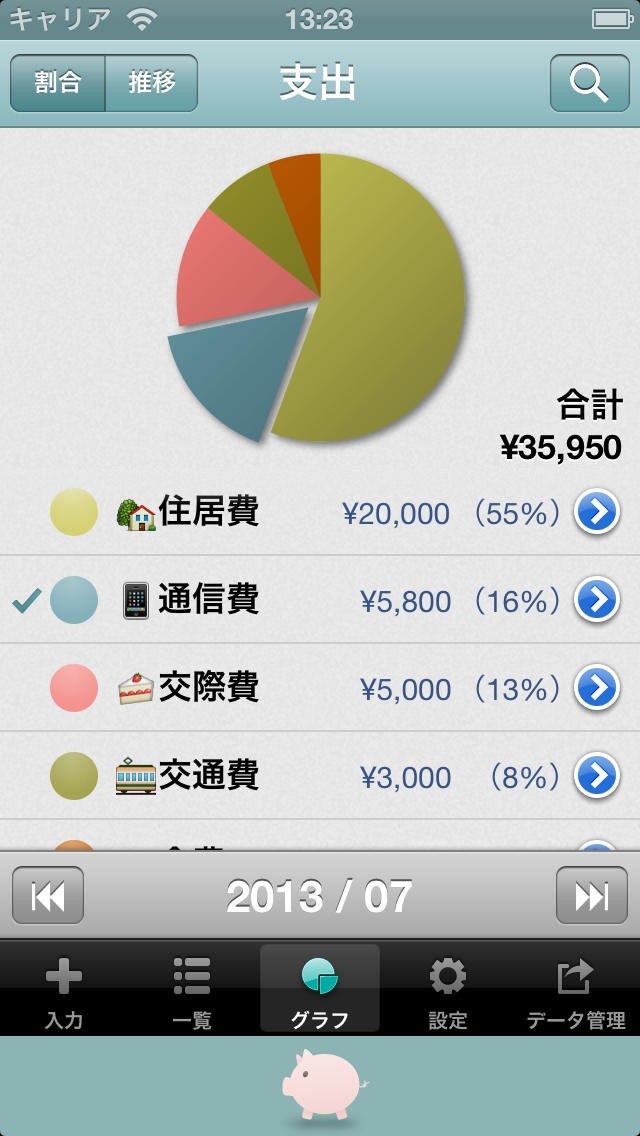Switch to the データ管理 tab

[x=575, y=990]
